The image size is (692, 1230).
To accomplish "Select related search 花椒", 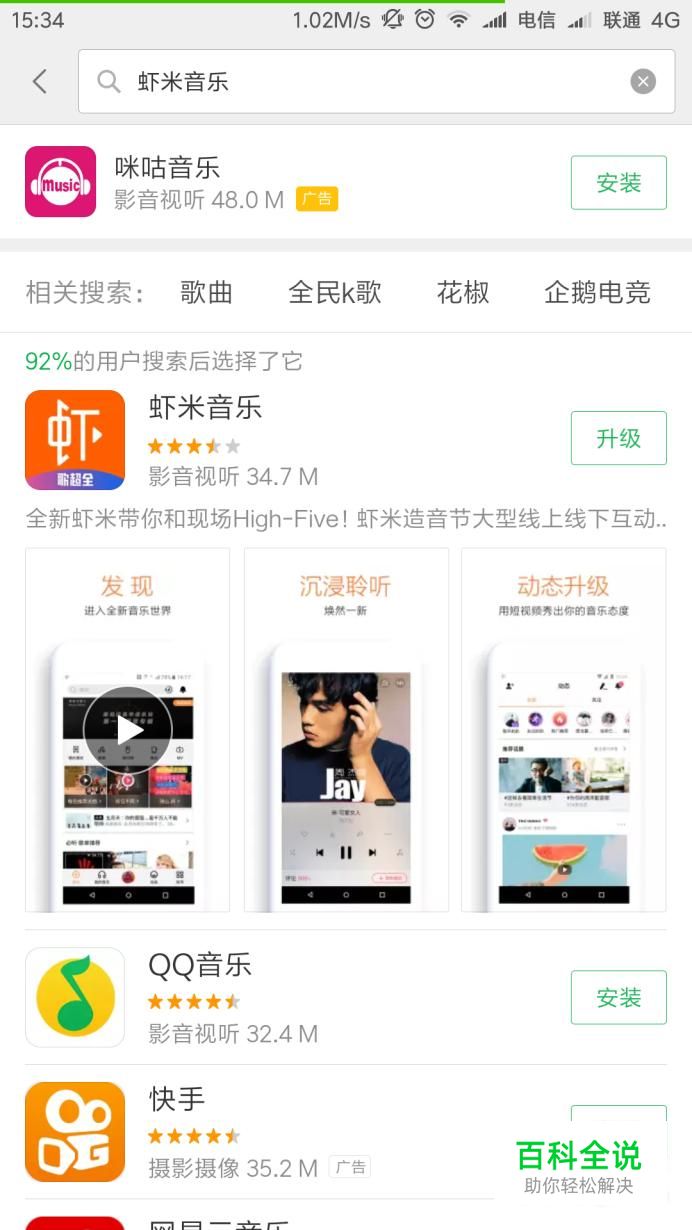I will pos(463,292).
